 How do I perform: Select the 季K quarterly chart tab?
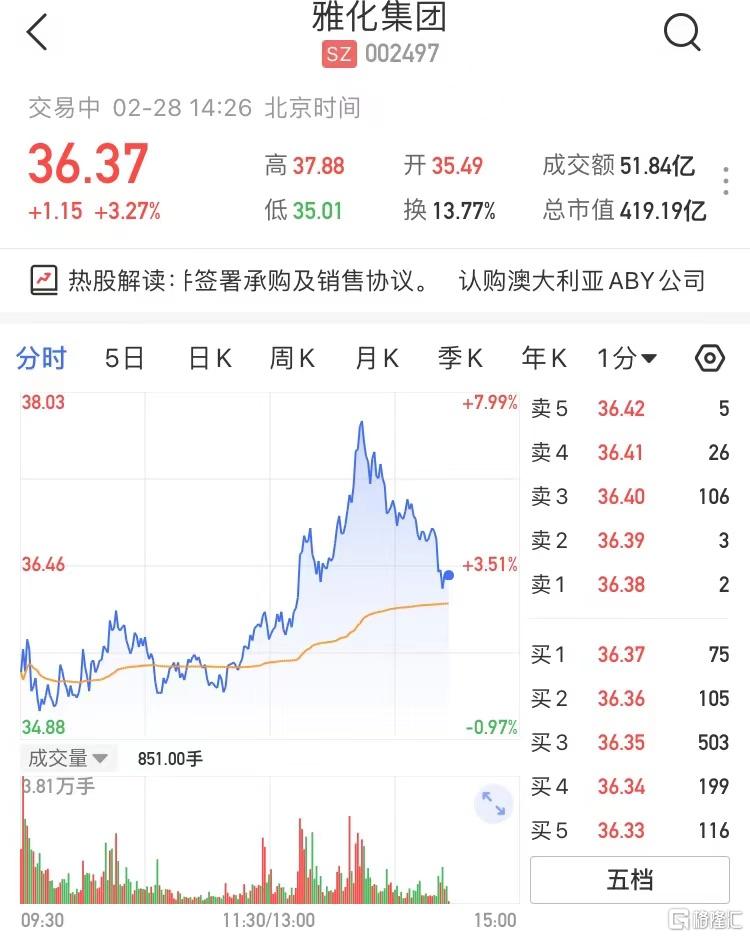pos(459,357)
